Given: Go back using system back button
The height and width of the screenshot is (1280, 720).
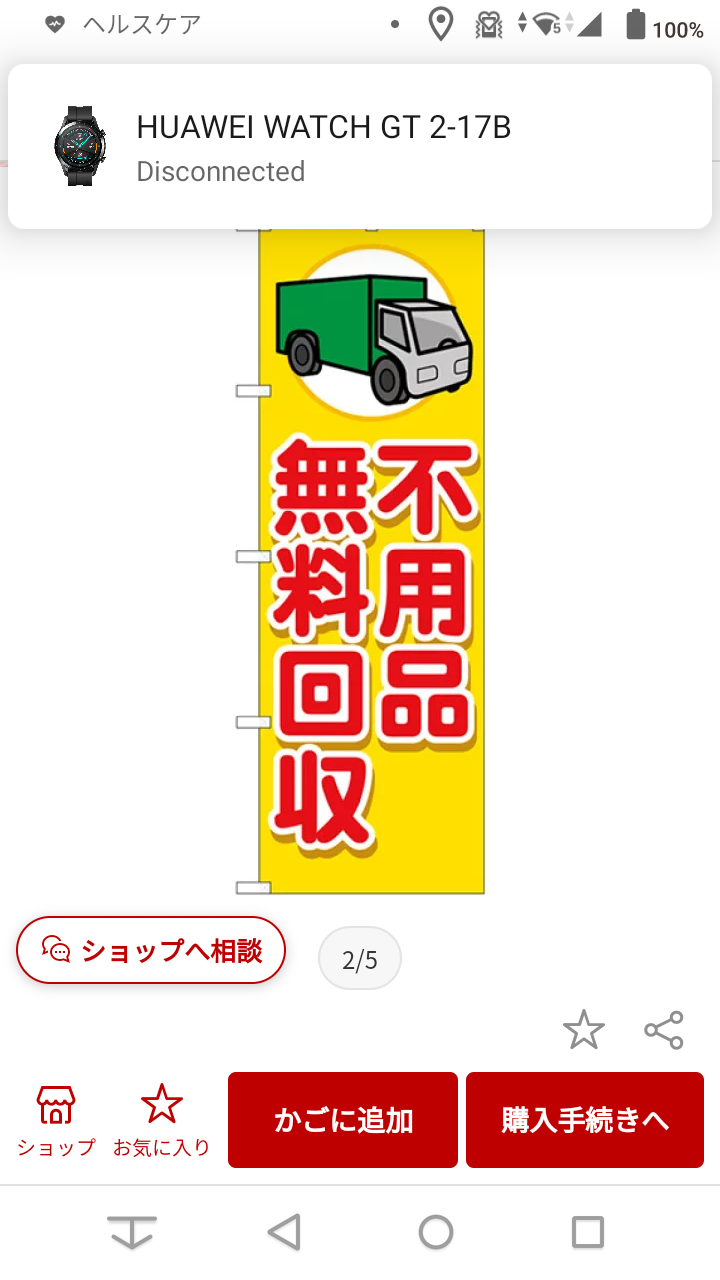Looking at the screenshot, I should [285, 1232].
